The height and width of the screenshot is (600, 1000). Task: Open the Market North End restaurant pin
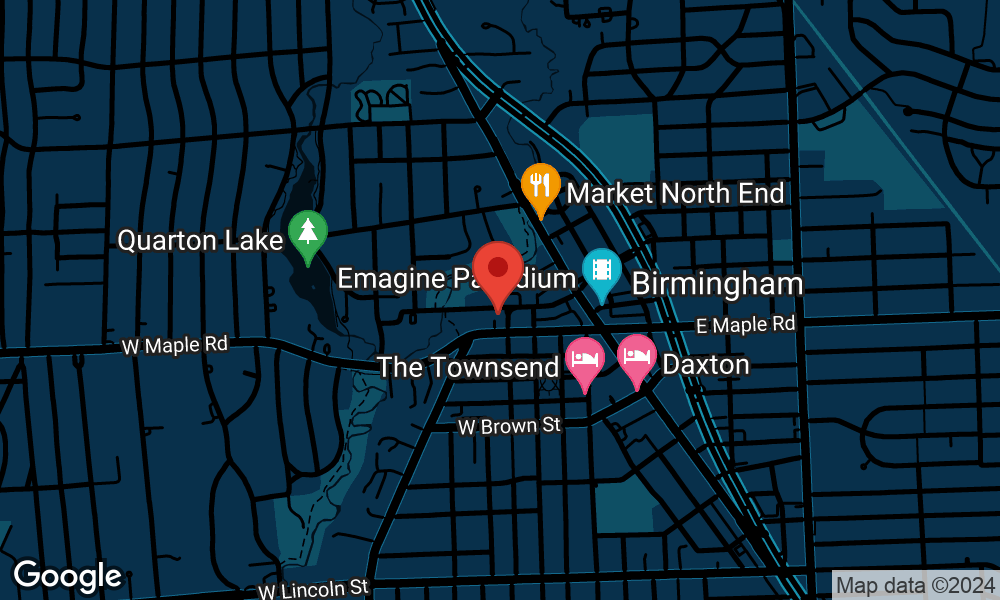pyautogui.click(x=540, y=186)
